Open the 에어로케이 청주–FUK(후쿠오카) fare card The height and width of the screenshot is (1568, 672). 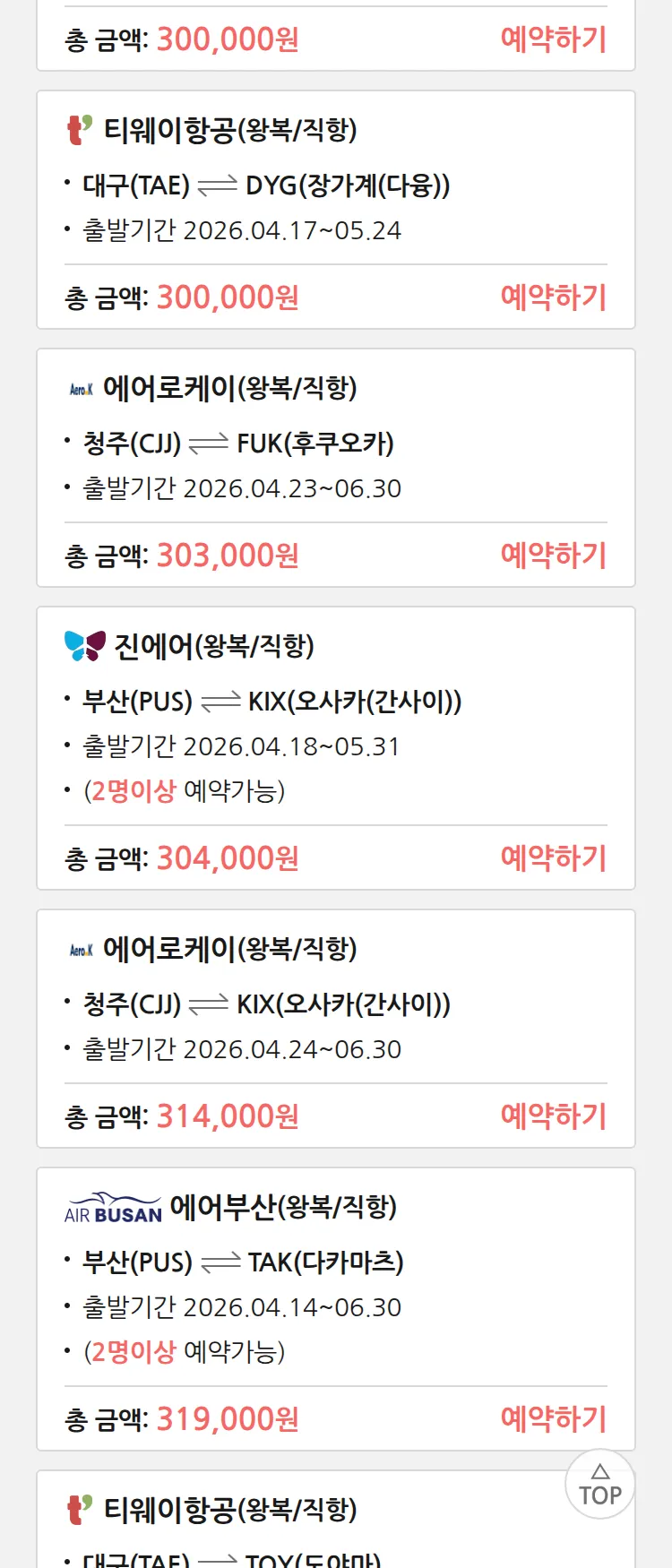[x=237, y=444]
